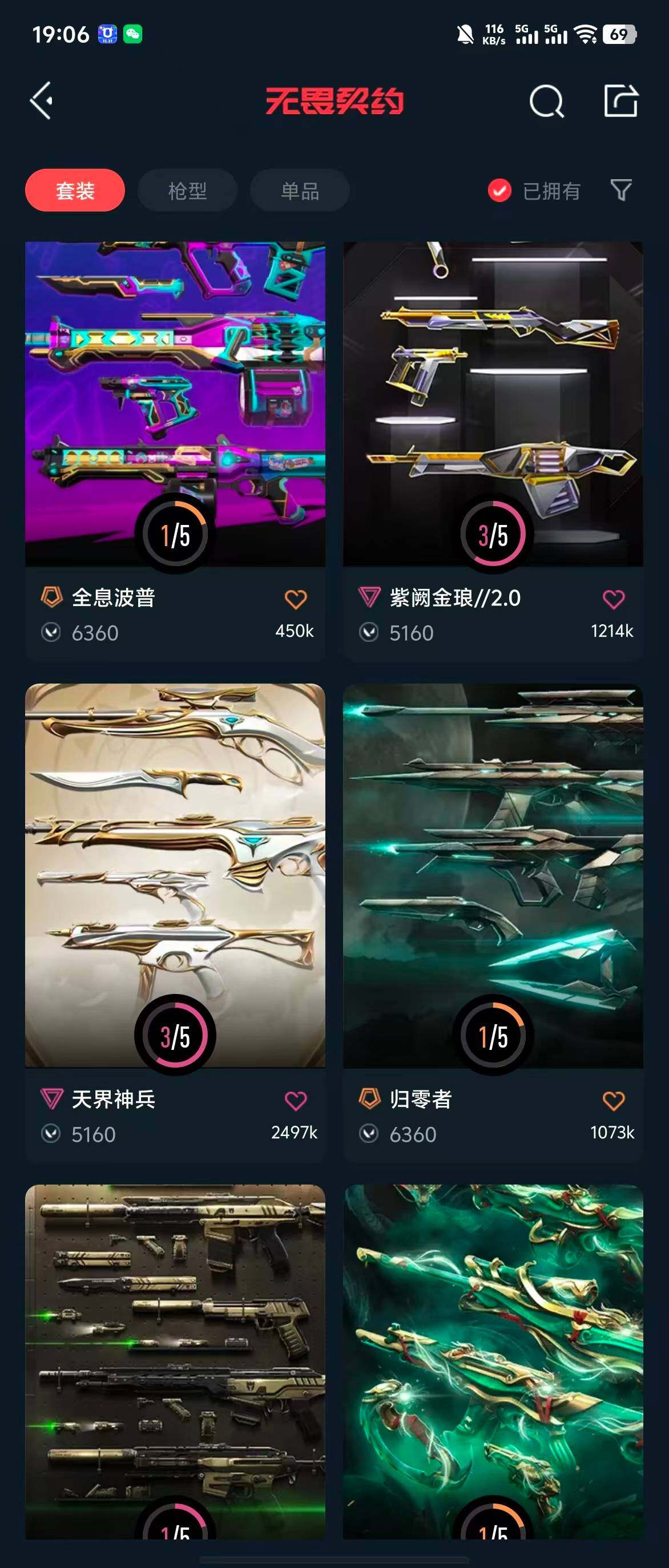The image size is (669, 1568).
Task: Tap the 1/5 progress ring on 全息波普
Action: [174, 535]
